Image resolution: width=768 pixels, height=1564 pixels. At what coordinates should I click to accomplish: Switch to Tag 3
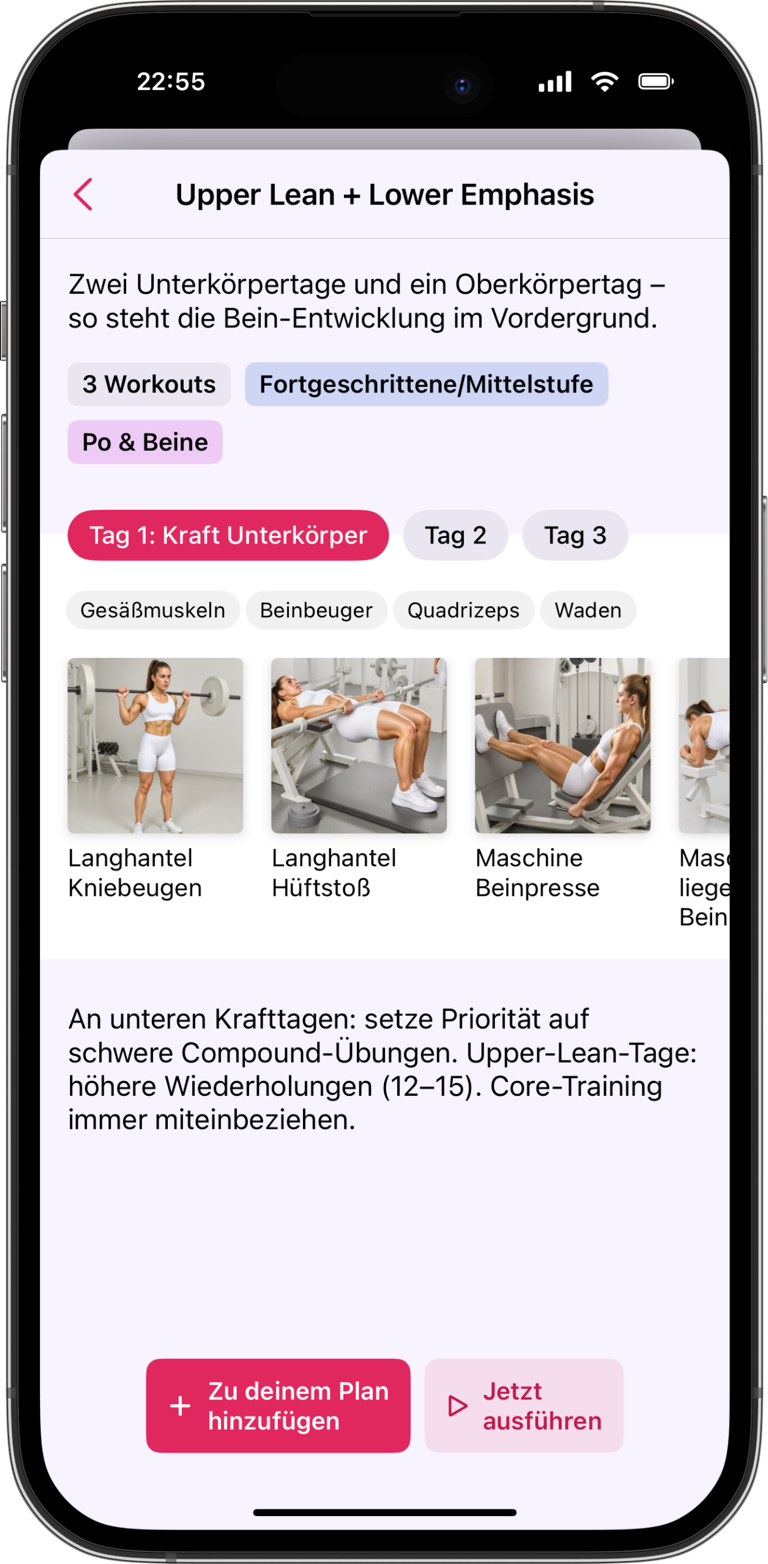(575, 535)
